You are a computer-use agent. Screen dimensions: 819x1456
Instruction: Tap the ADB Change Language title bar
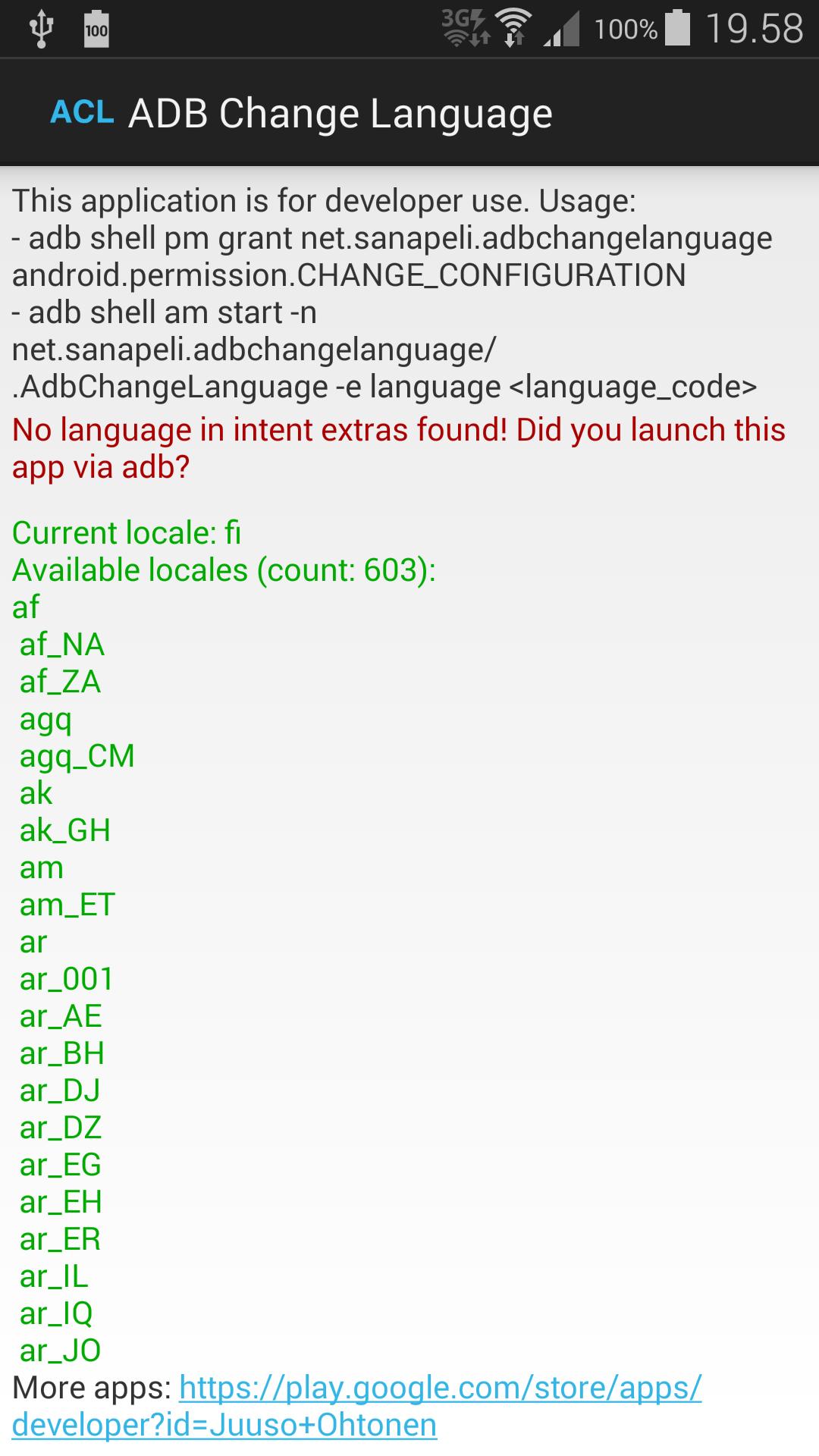click(x=341, y=112)
